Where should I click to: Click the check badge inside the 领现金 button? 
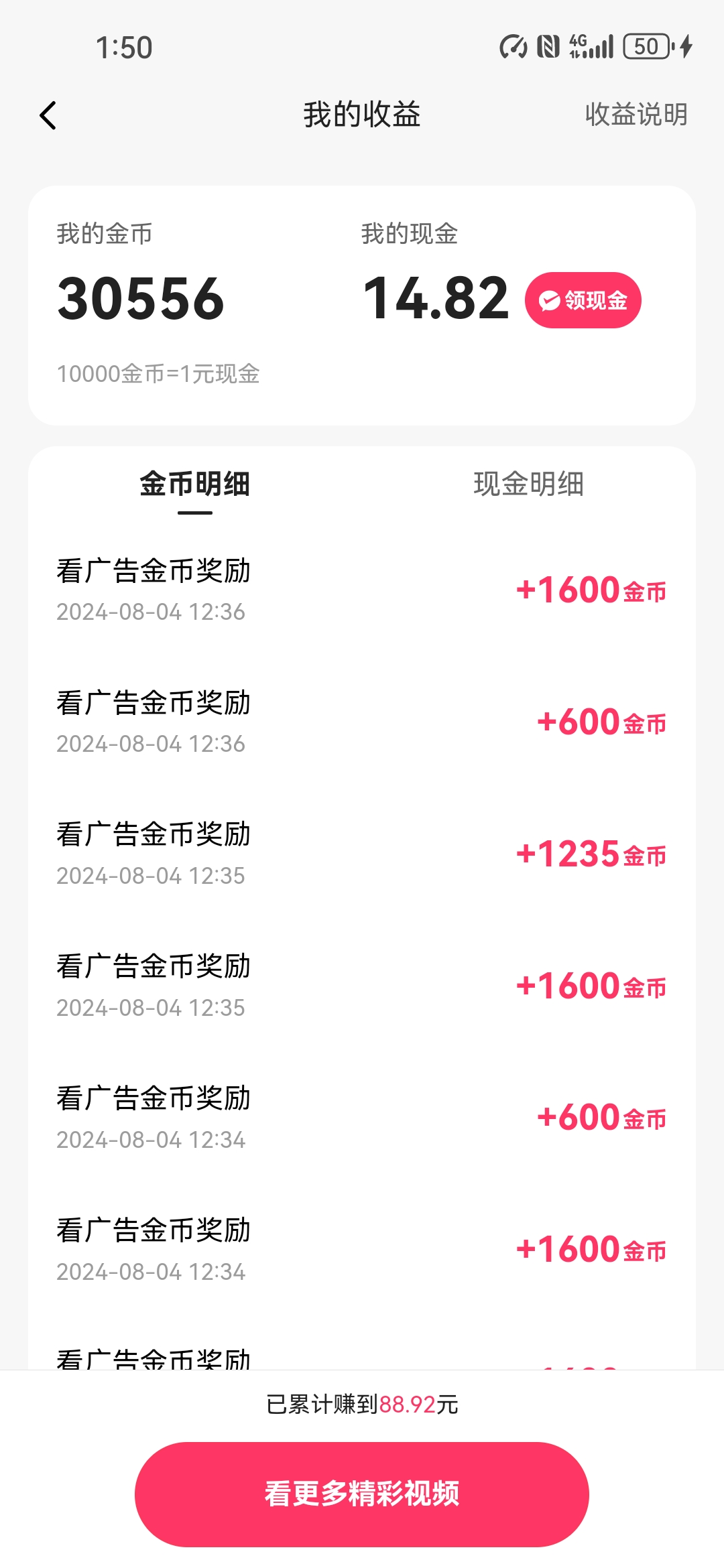tap(548, 300)
